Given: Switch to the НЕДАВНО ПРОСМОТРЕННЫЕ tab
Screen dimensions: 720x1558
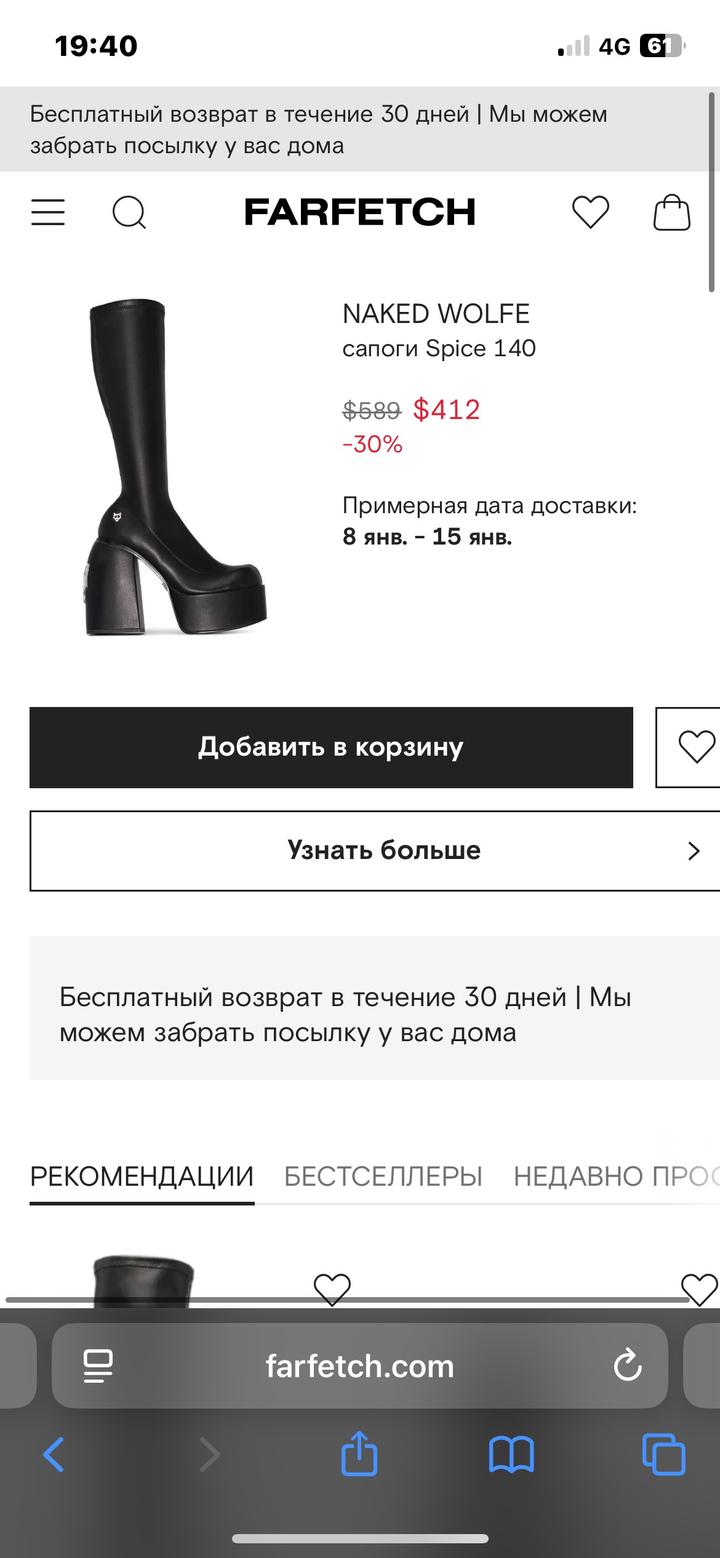Looking at the screenshot, I should click(x=615, y=1176).
